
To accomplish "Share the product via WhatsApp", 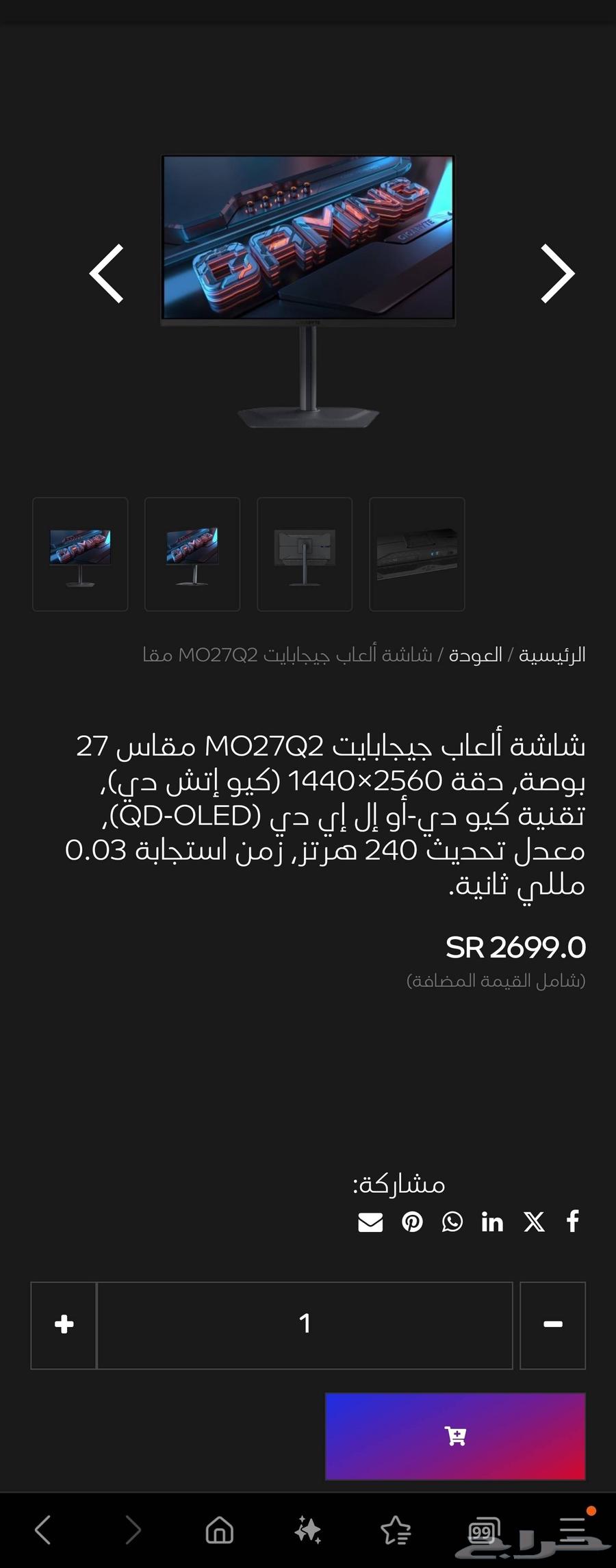I will (x=452, y=1222).
